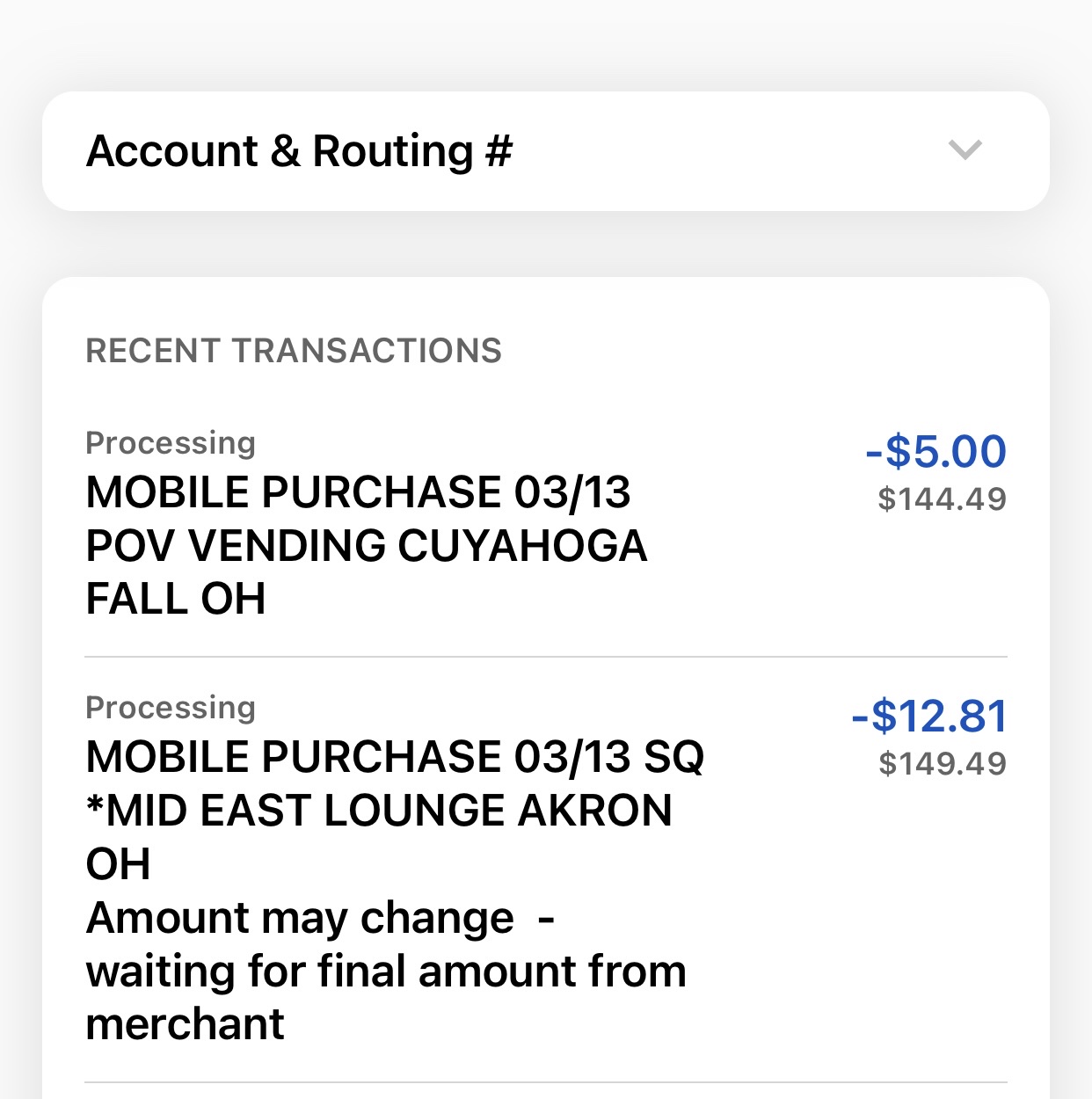1092x1099 pixels.
Task: Expand the Account & Routing # section
Action: pos(965,150)
